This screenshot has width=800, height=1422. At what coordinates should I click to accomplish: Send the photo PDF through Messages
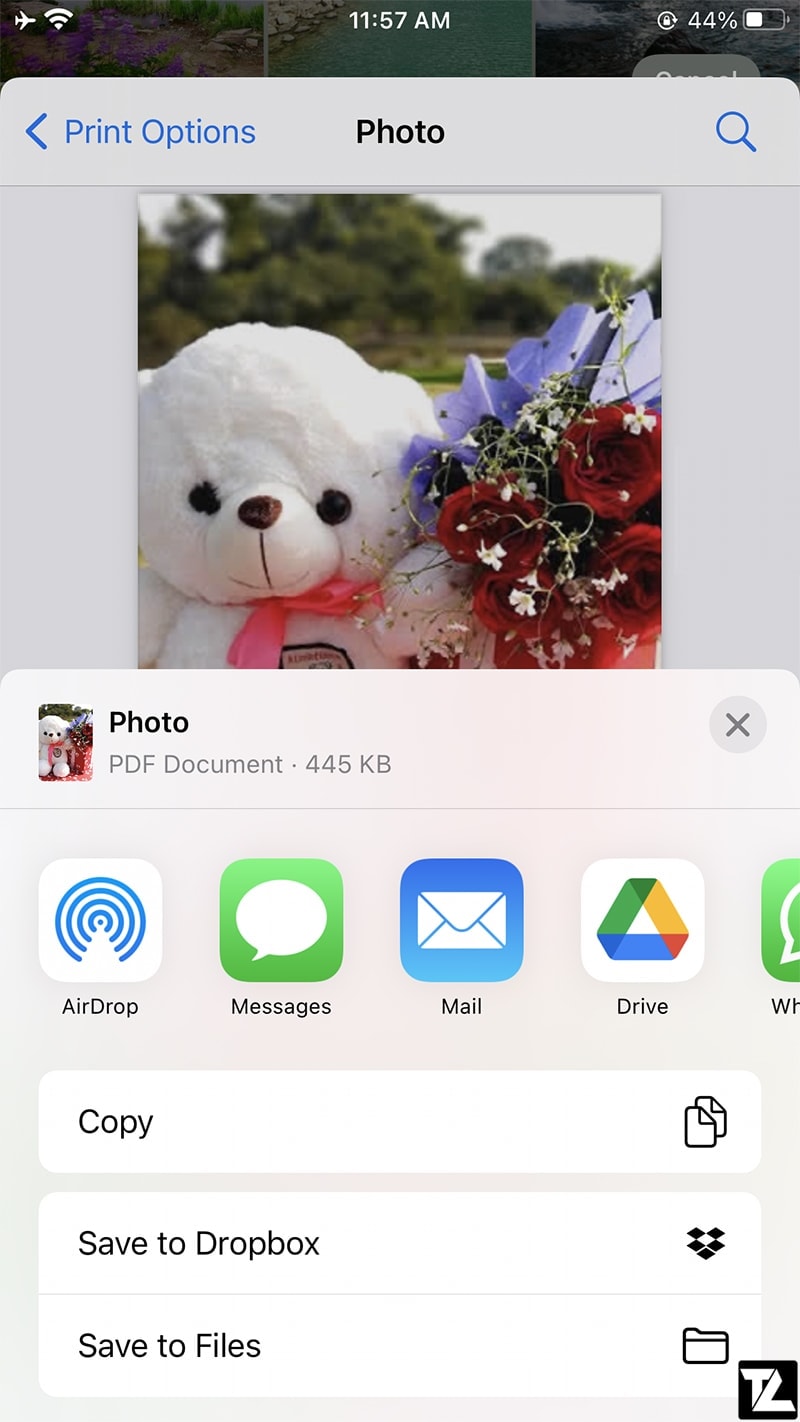coord(281,920)
